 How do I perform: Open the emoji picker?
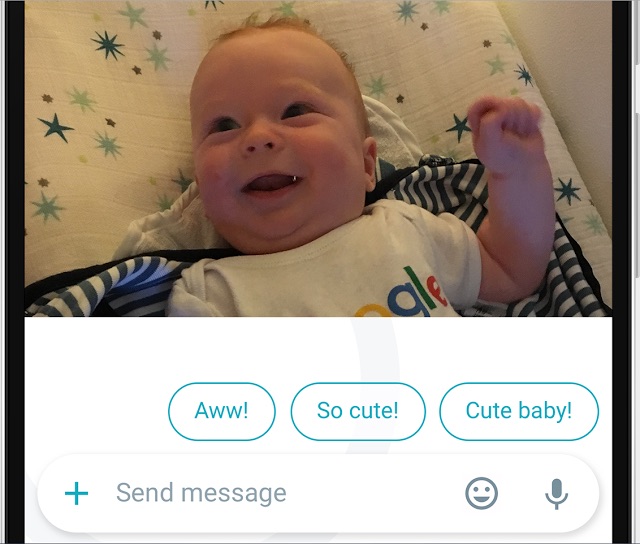[482, 493]
